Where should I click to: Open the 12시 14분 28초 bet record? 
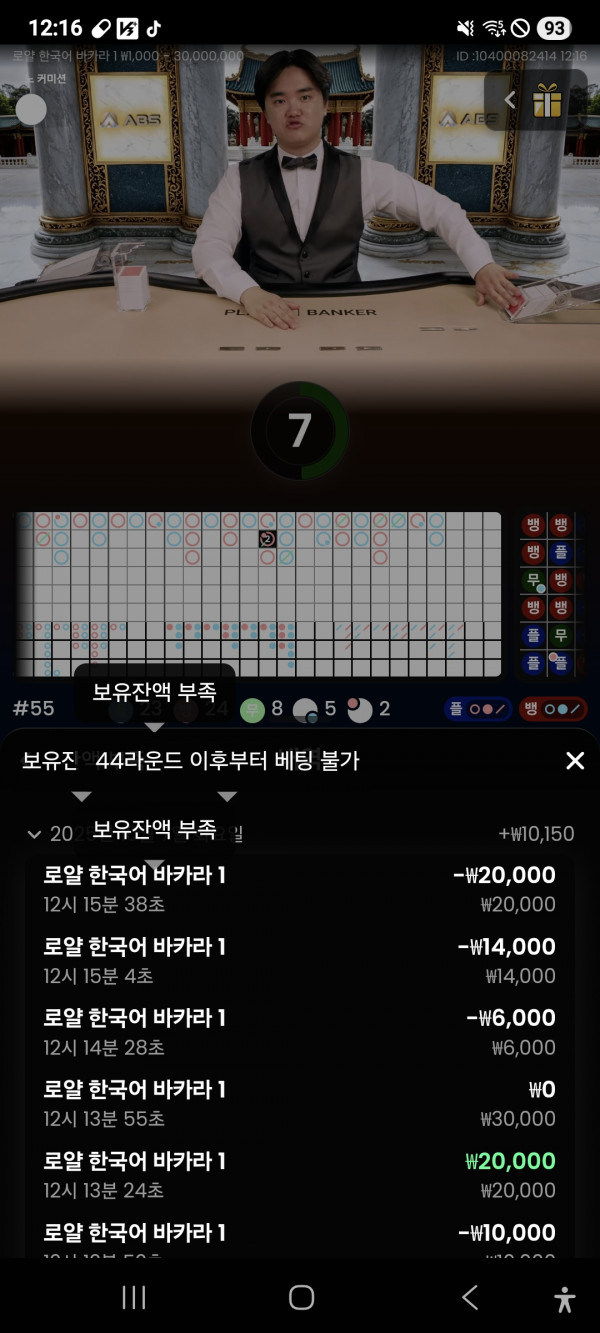300,1032
